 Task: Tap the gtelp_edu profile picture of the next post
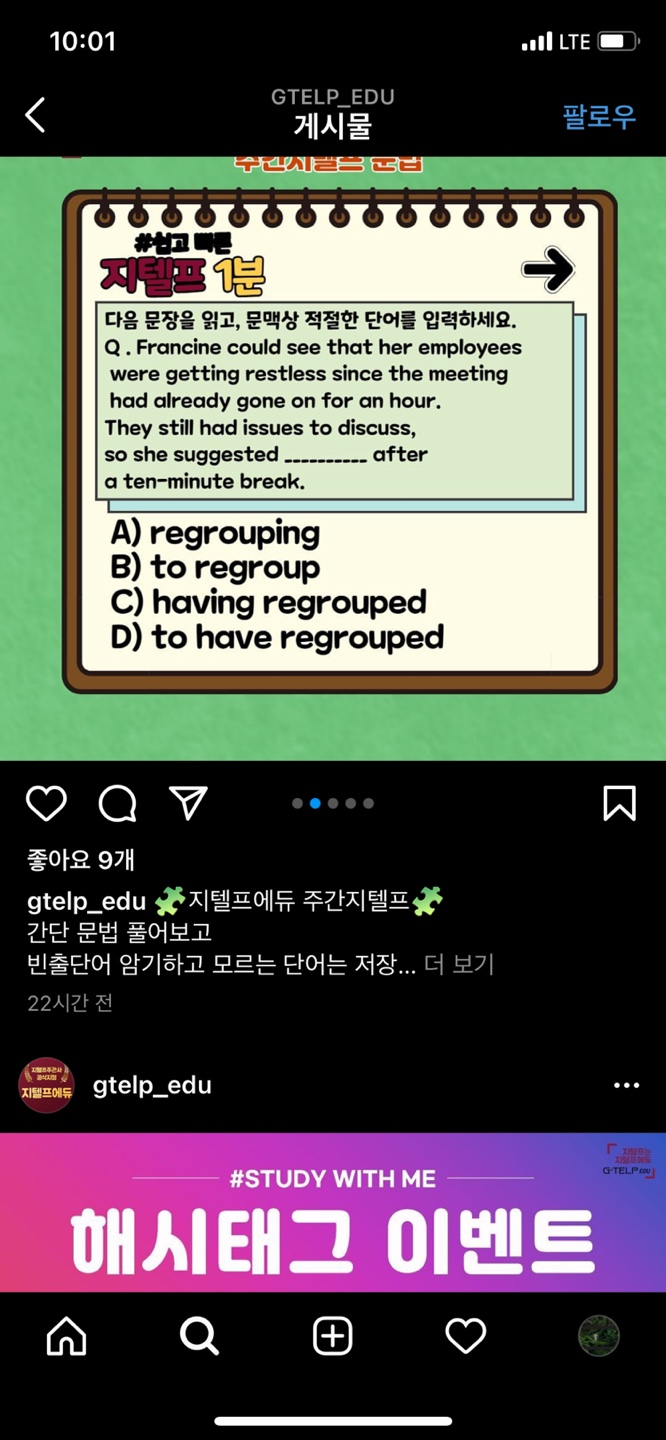46,1085
